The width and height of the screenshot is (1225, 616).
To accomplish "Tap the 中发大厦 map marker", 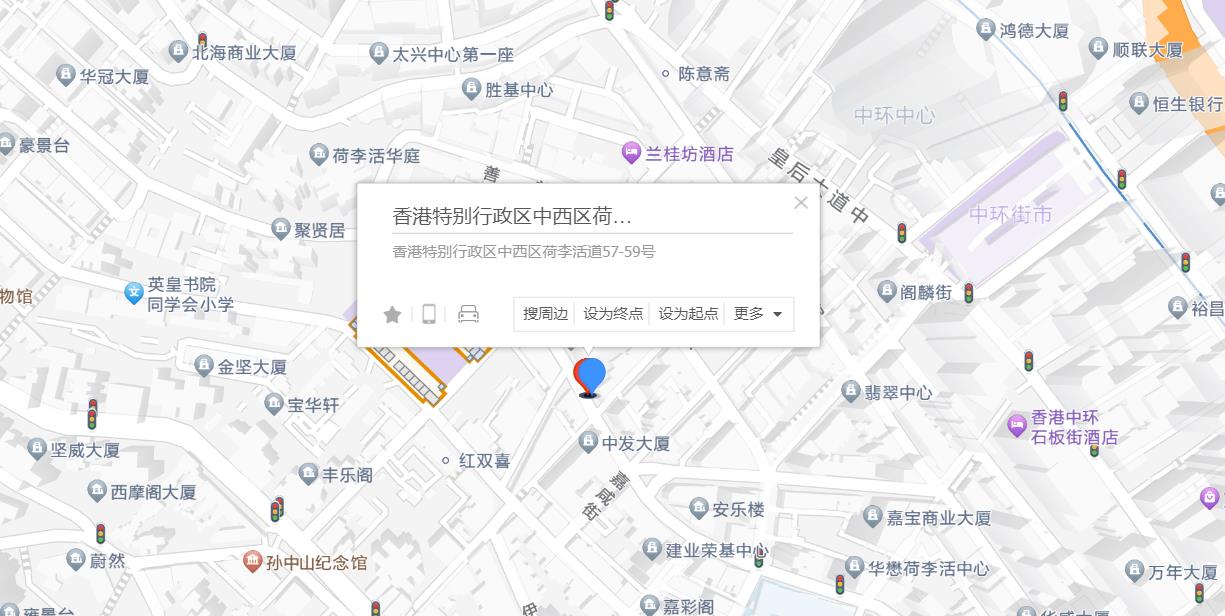I will (589, 442).
